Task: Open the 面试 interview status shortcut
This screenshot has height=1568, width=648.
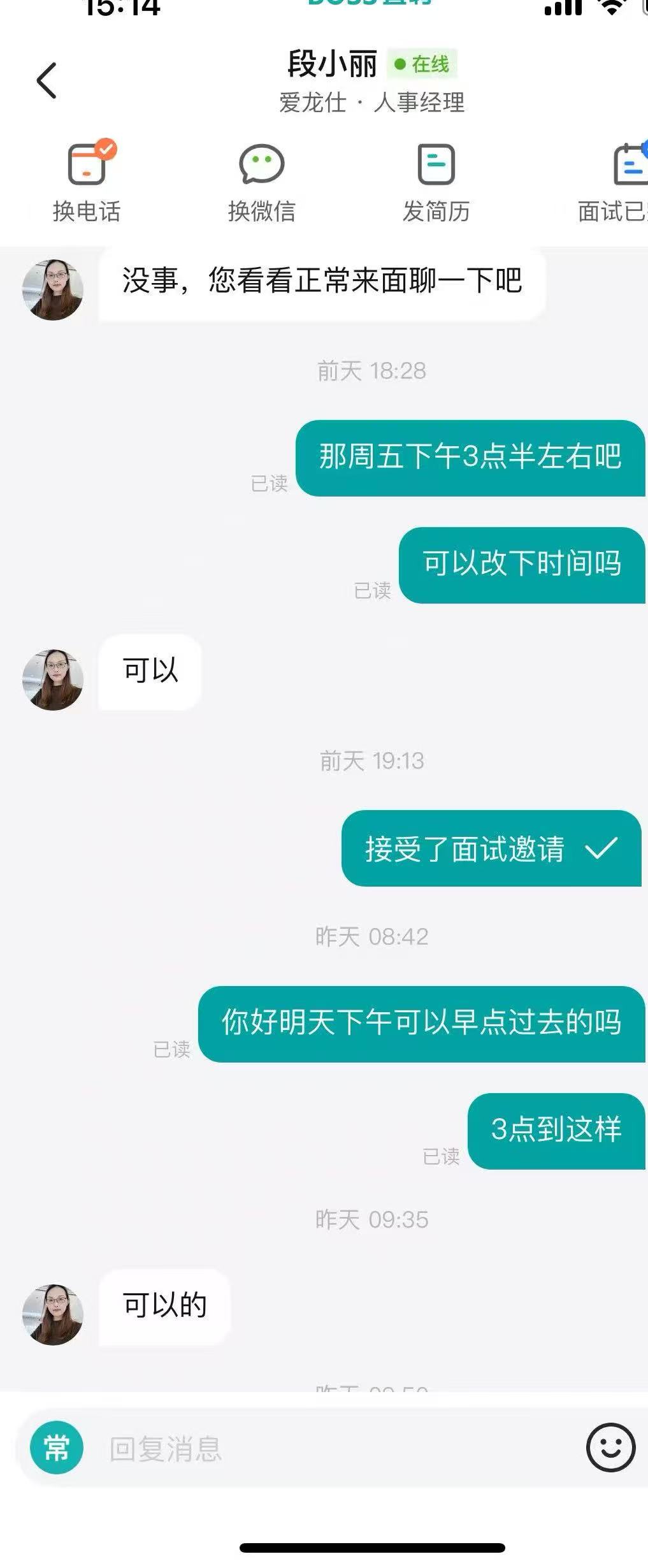Action: point(621,182)
